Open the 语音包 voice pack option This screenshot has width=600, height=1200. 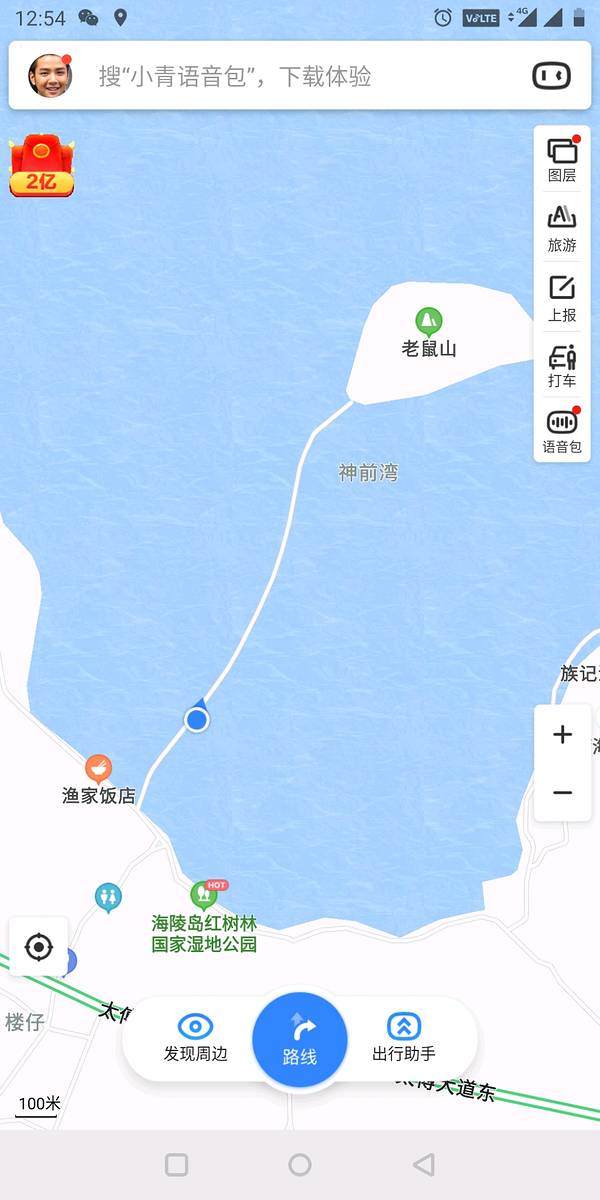coord(562,432)
